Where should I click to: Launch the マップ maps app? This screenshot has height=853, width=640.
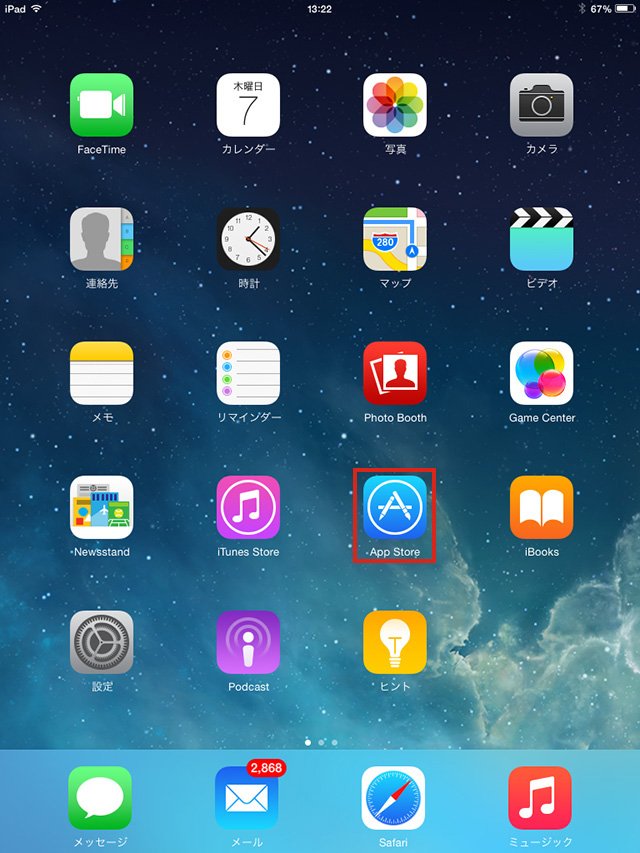coord(395,239)
